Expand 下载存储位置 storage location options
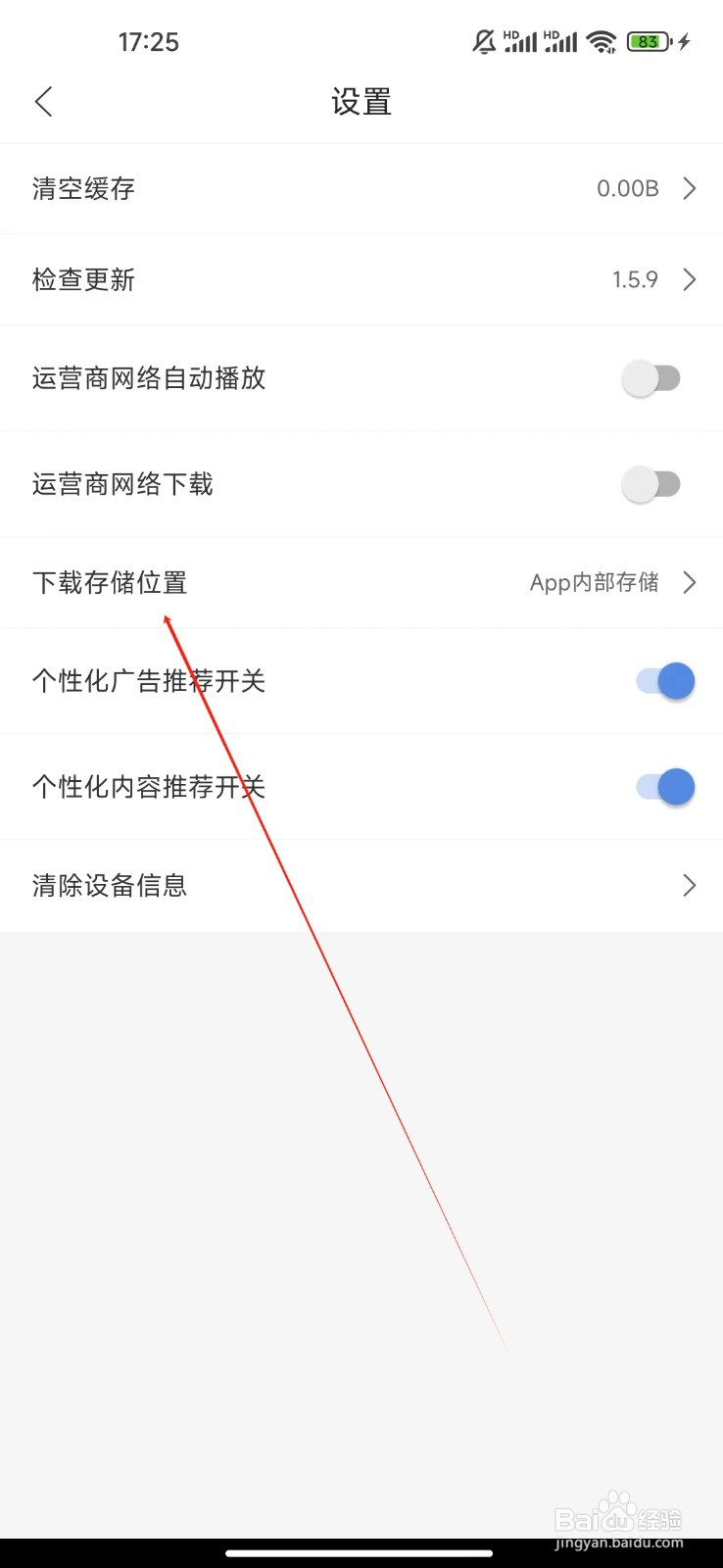Viewport: 723px width, 1568px height. pos(361,582)
